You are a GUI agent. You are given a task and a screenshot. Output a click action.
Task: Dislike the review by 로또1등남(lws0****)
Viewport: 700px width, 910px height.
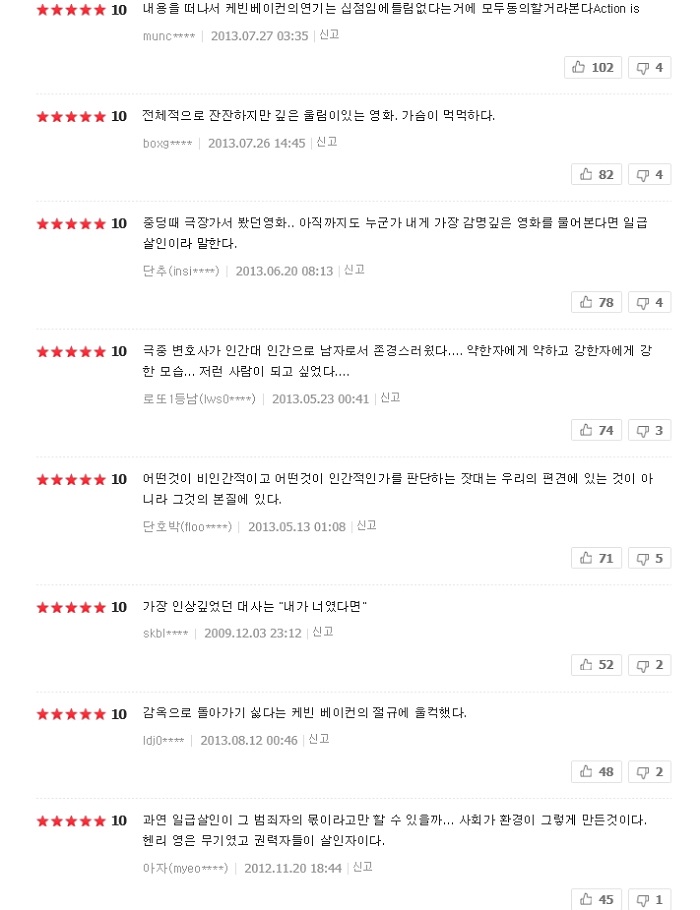click(x=649, y=430)
